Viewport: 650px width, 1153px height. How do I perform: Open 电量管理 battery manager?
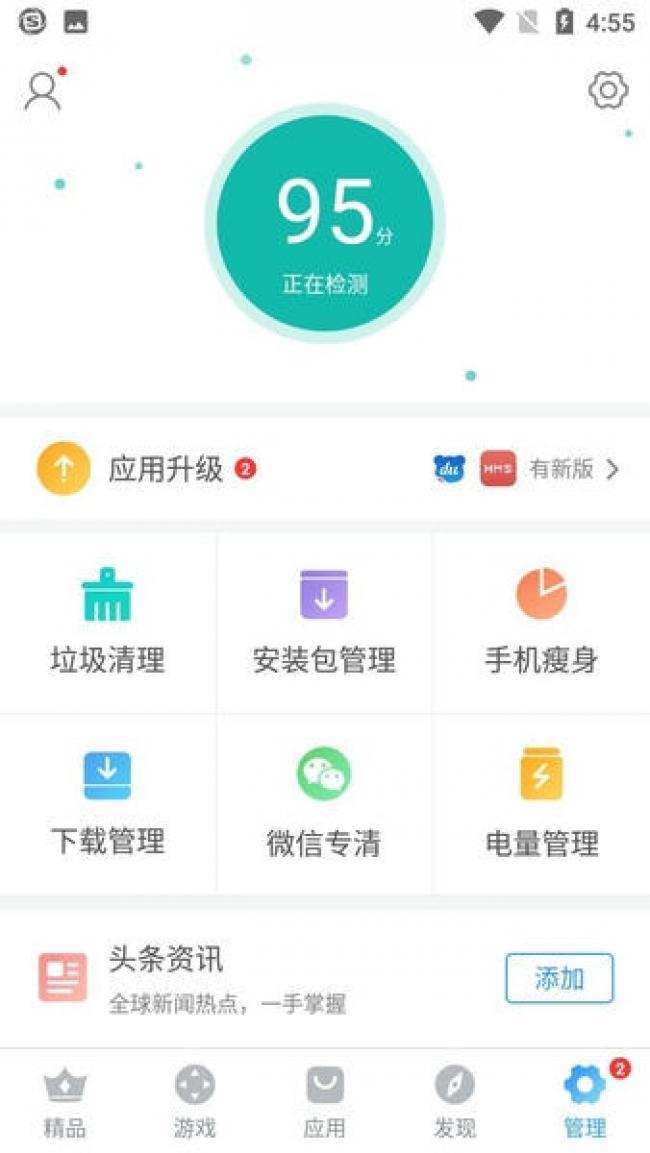point(541,804)
